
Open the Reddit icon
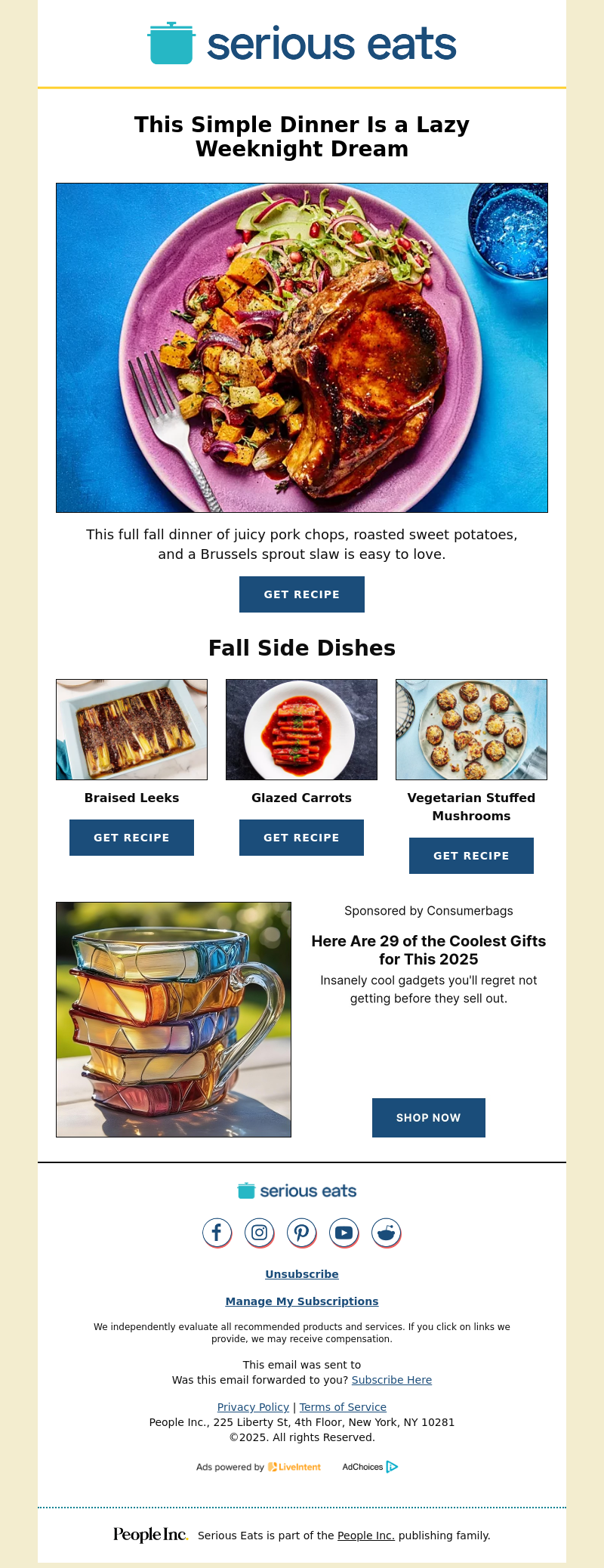coord(386,1233)
